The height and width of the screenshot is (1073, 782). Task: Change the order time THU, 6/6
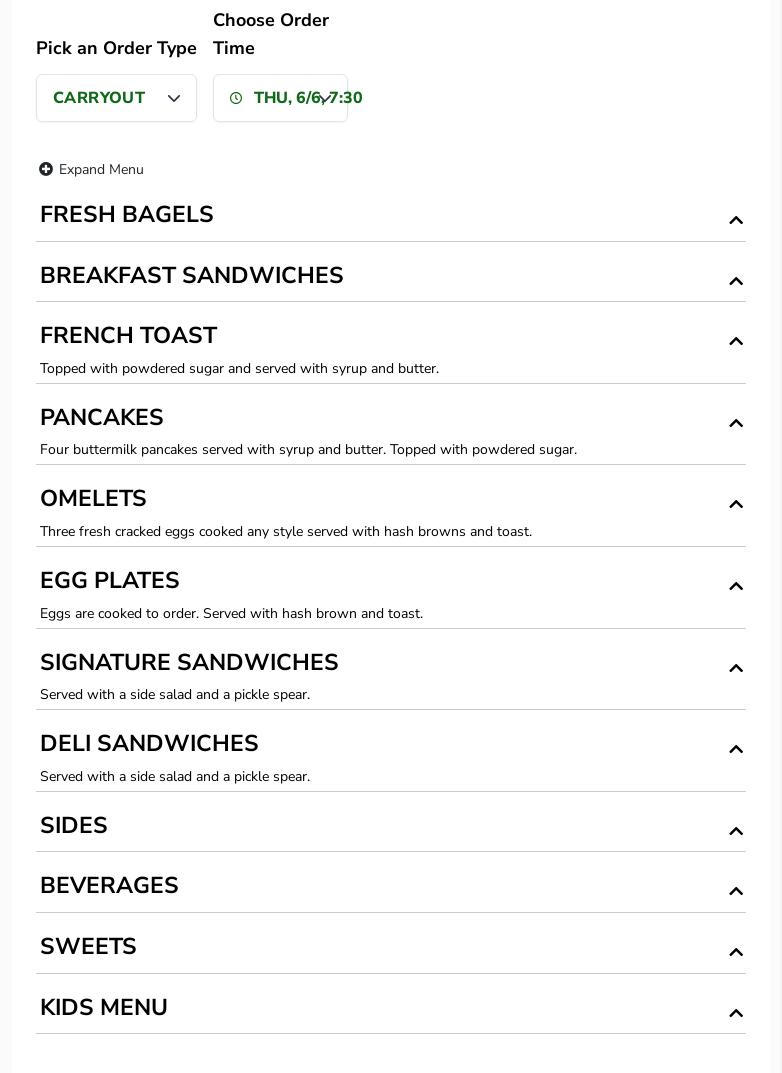[x=280, y=98]
